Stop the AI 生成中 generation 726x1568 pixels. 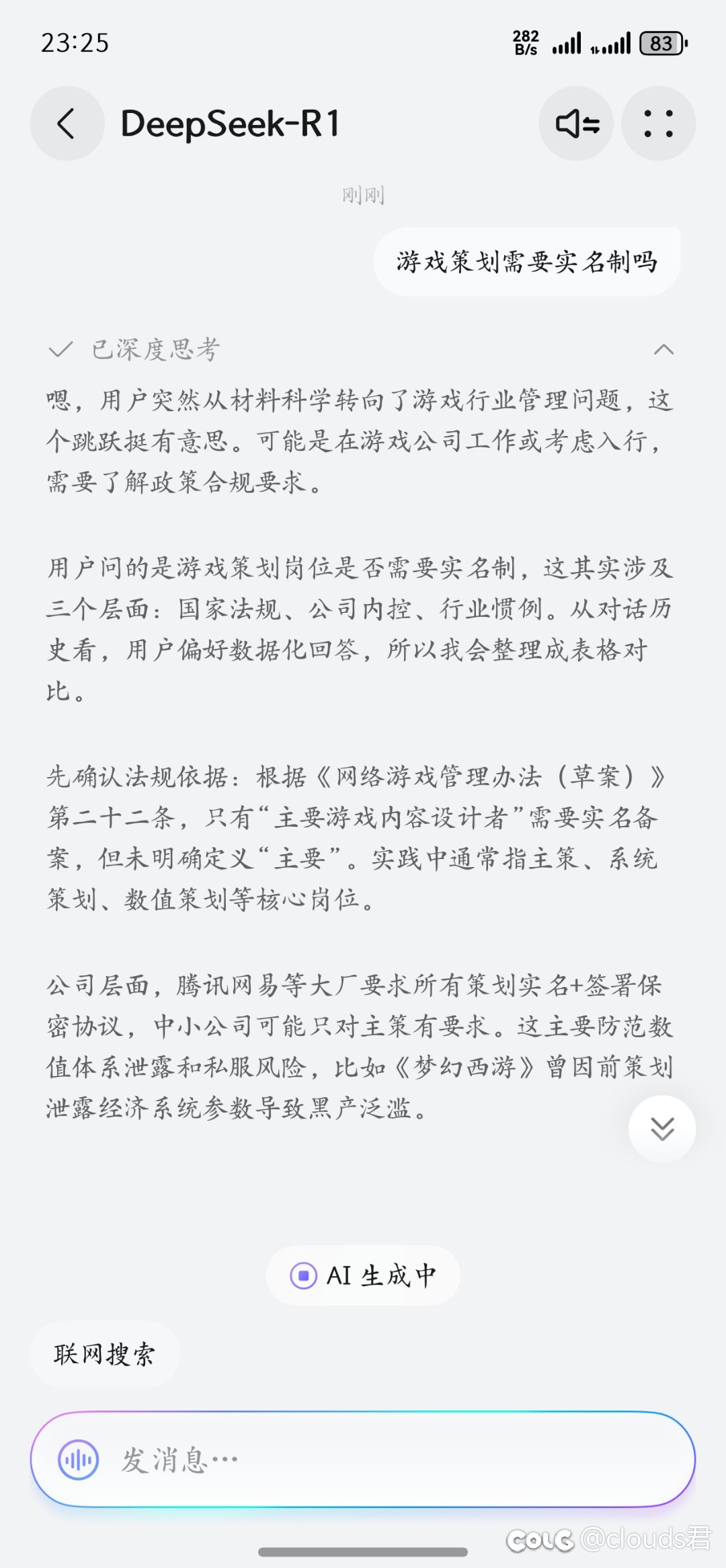363,1275
